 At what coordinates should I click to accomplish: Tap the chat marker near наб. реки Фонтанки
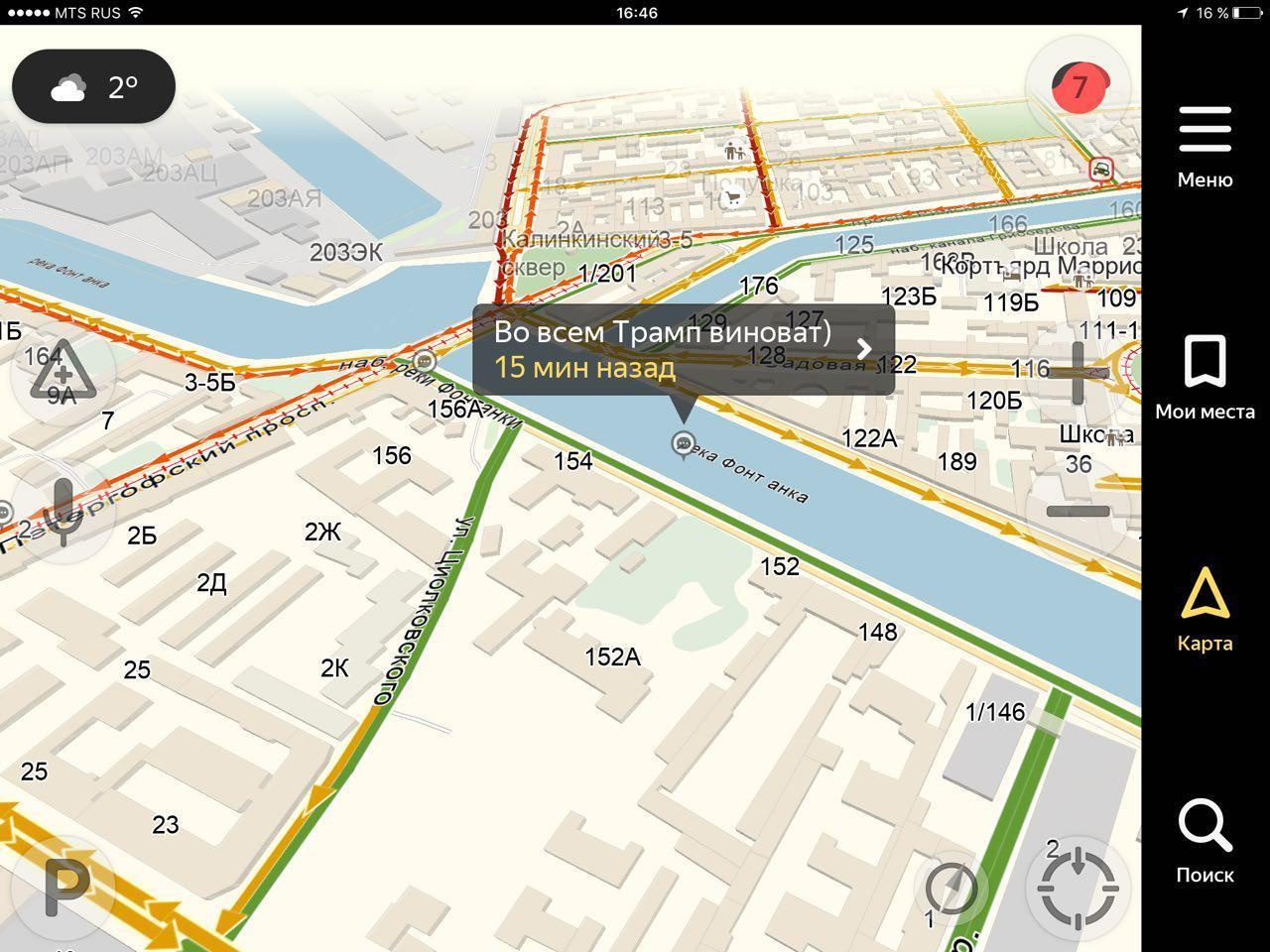tap(425, 361)
